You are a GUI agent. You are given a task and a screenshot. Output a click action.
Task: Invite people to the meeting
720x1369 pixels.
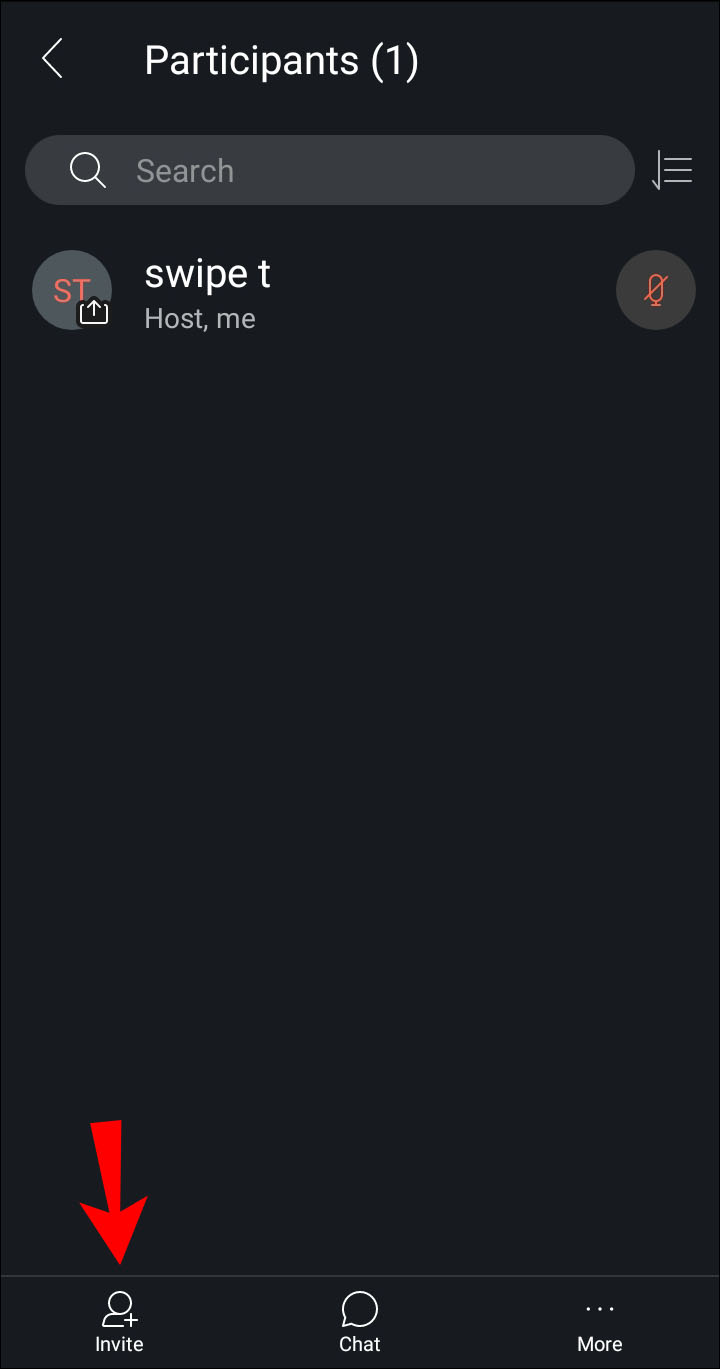pyautogui.click(x=119, y=1322)
